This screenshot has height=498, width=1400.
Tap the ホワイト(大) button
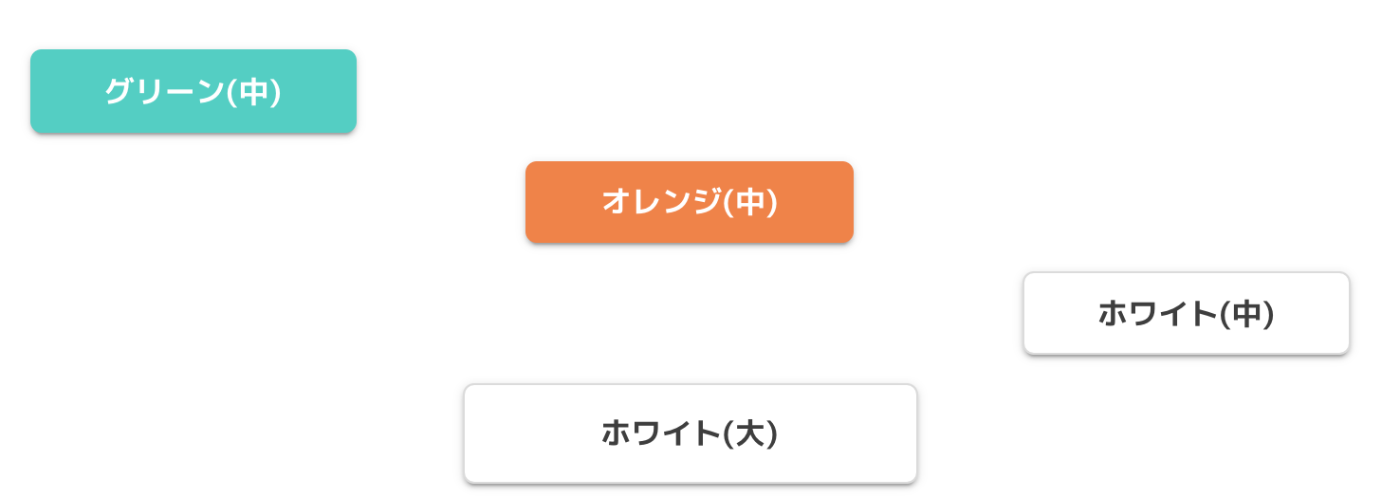click(x=690, y=433)
